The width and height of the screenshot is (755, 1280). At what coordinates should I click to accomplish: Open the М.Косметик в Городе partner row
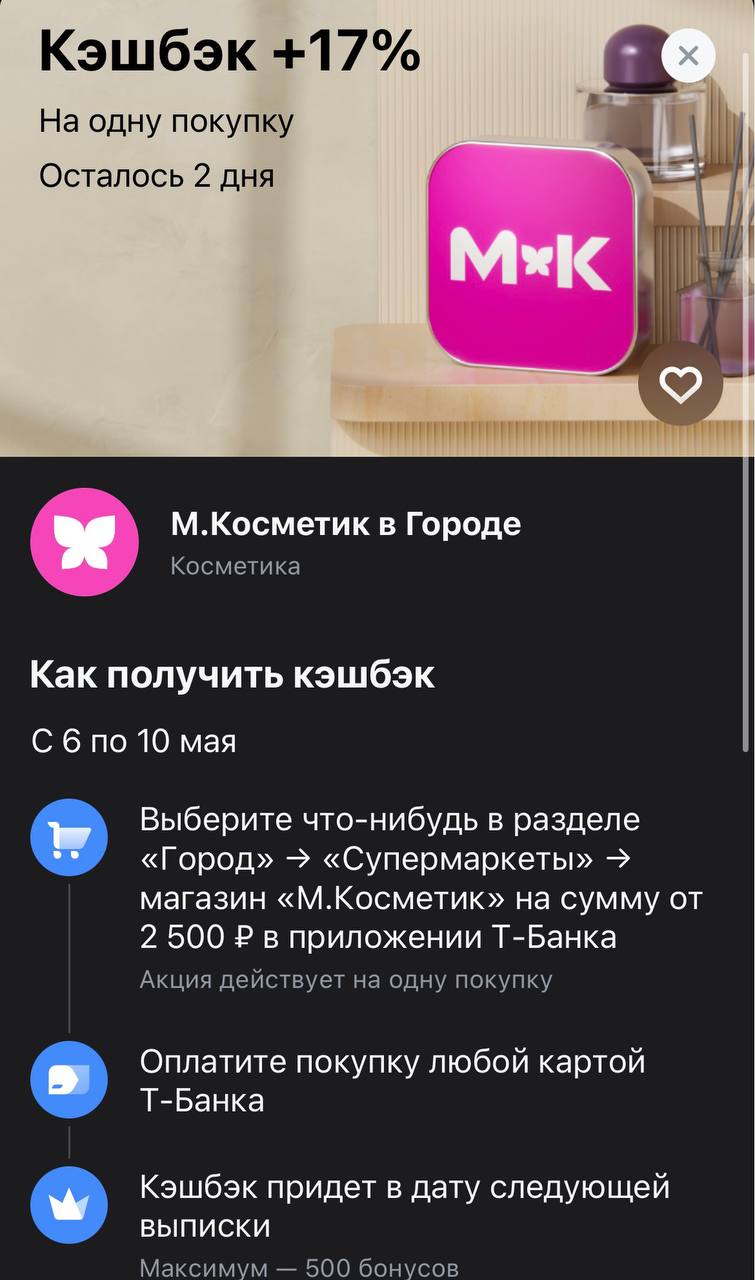tap(377, 544)
